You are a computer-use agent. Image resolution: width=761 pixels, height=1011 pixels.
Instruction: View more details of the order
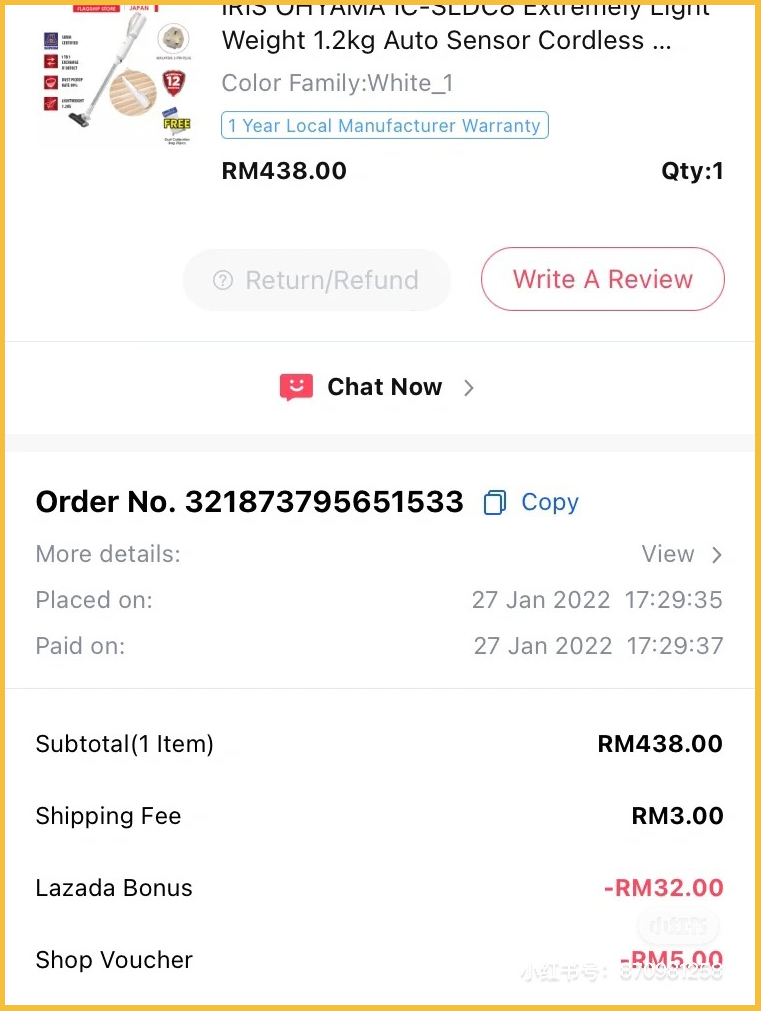(x=681, y=554)
